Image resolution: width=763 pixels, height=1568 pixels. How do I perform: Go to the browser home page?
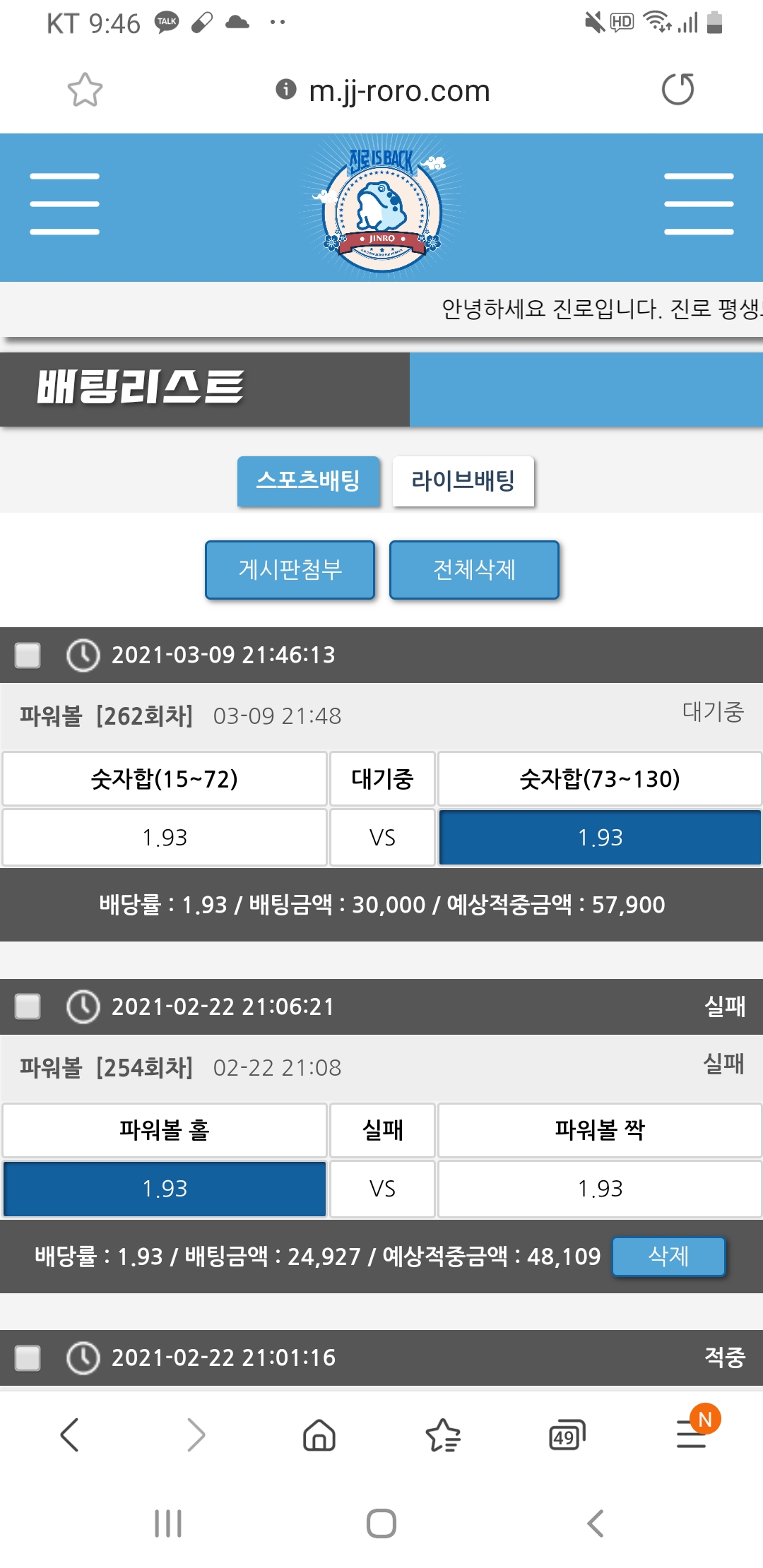(319, 1435)
